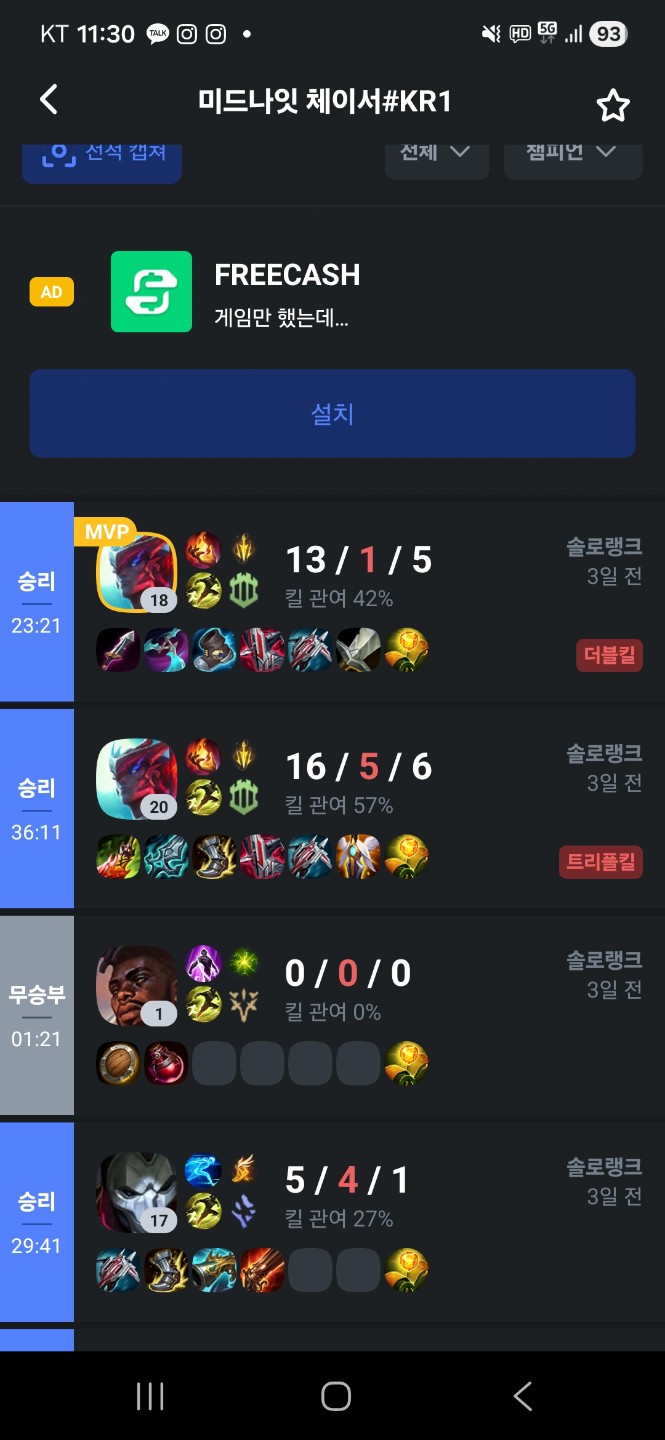The height and width of the screenshot is (1440, 665).
Task: Open the 29:41 win match 5/4/1
Action: [x=332, y=1222]
